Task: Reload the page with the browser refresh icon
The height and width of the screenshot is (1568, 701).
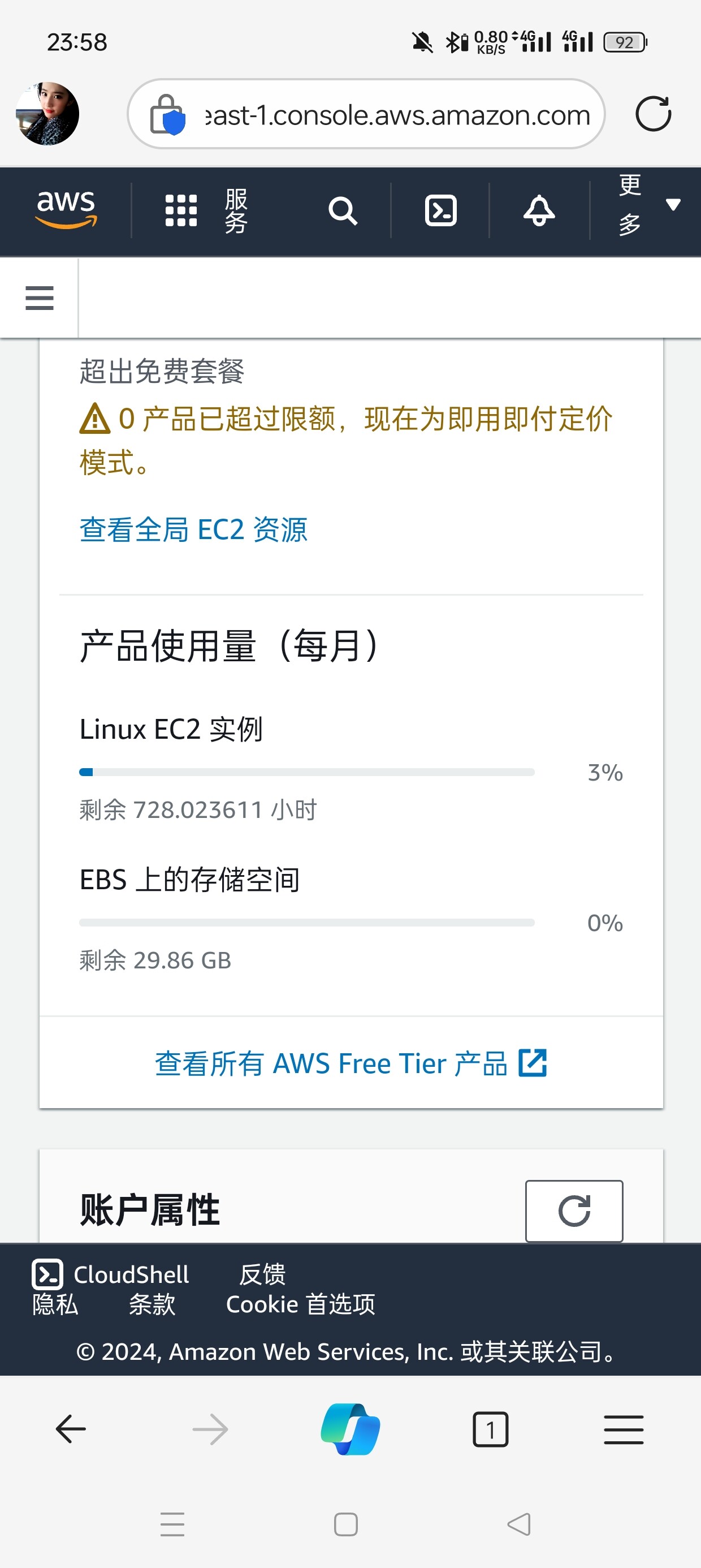Action: point(653,114)
